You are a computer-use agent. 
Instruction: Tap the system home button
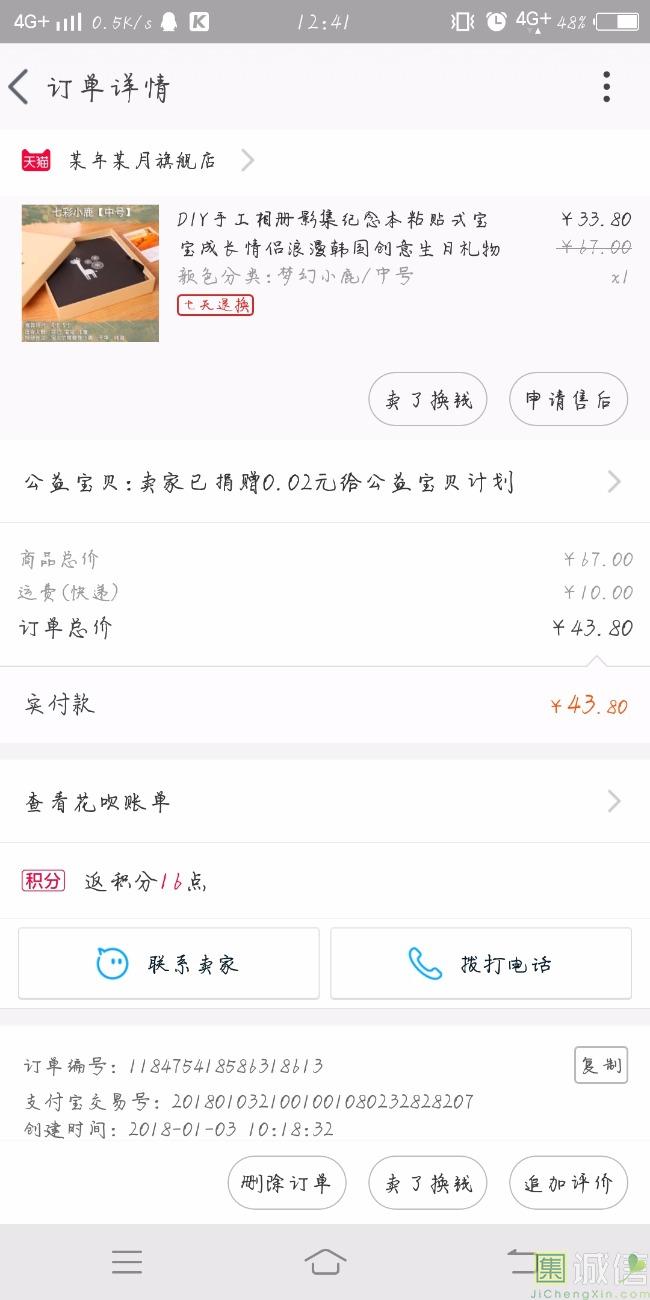point(325,1262)
